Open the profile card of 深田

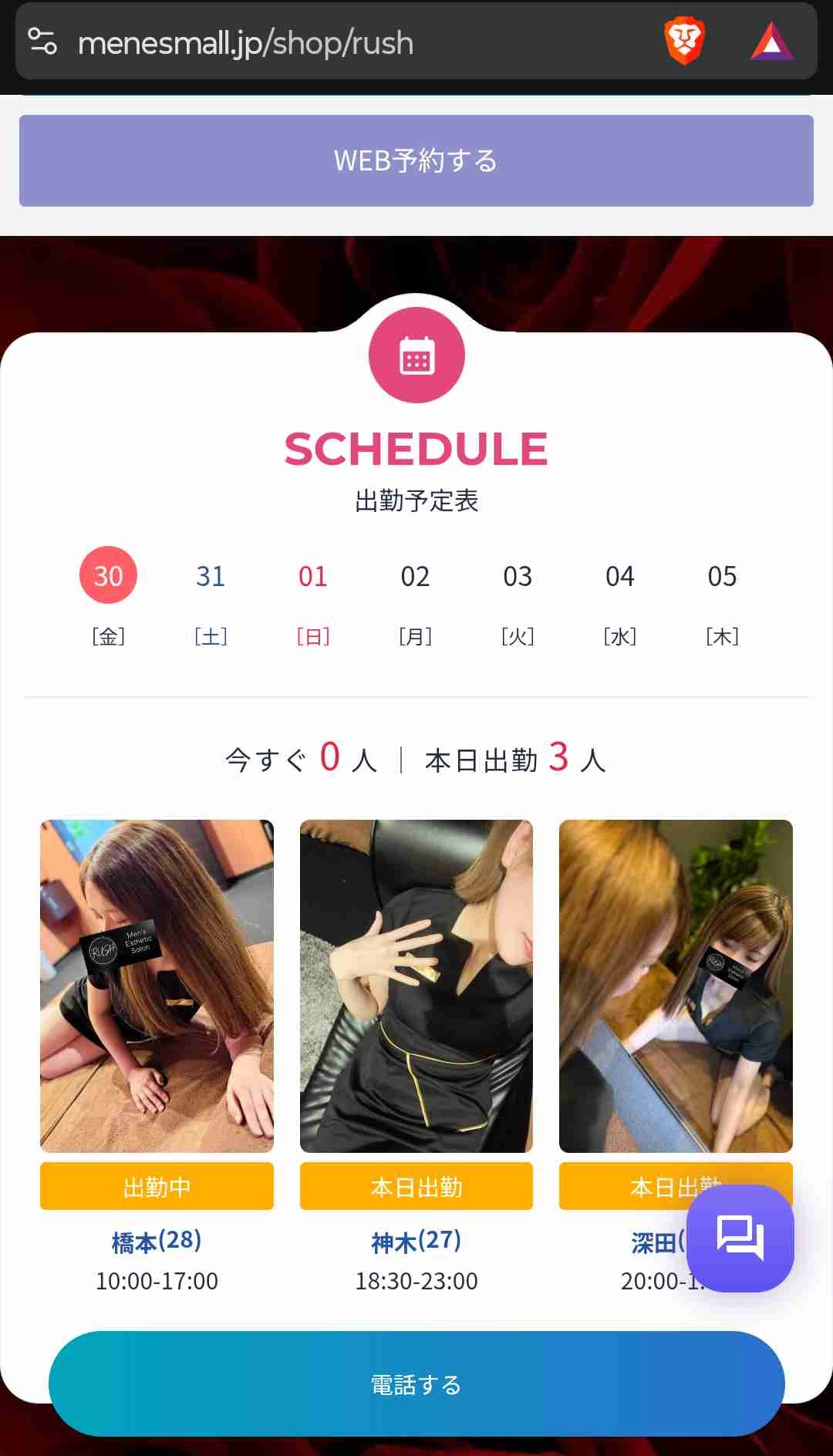pyautogui.click(x=676, y=986)
